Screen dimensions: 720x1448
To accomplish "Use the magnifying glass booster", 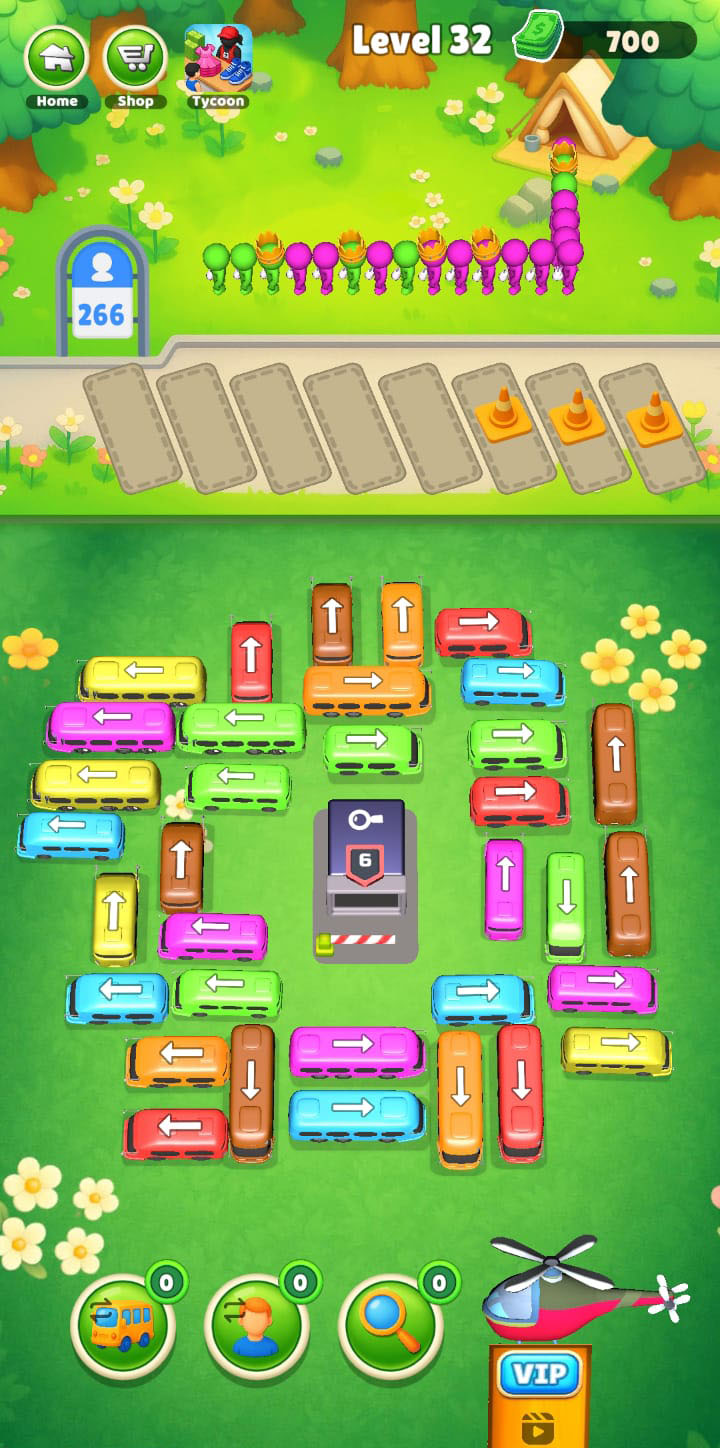I will [390, 1326].
